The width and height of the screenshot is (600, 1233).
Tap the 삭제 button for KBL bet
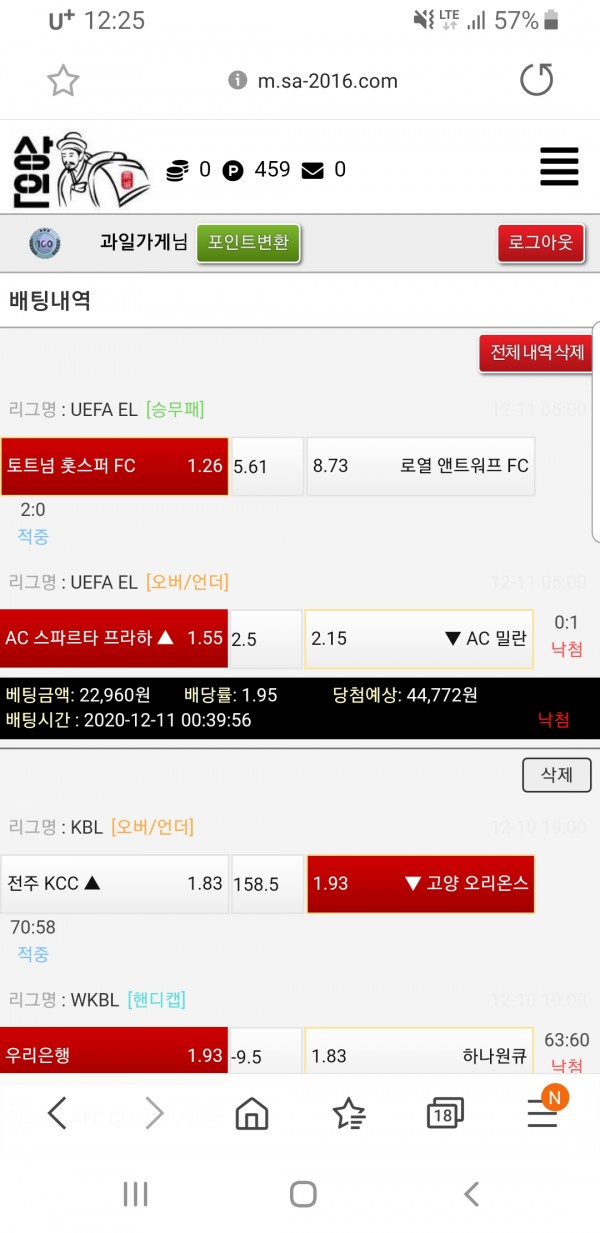click(x=556, y=775)
